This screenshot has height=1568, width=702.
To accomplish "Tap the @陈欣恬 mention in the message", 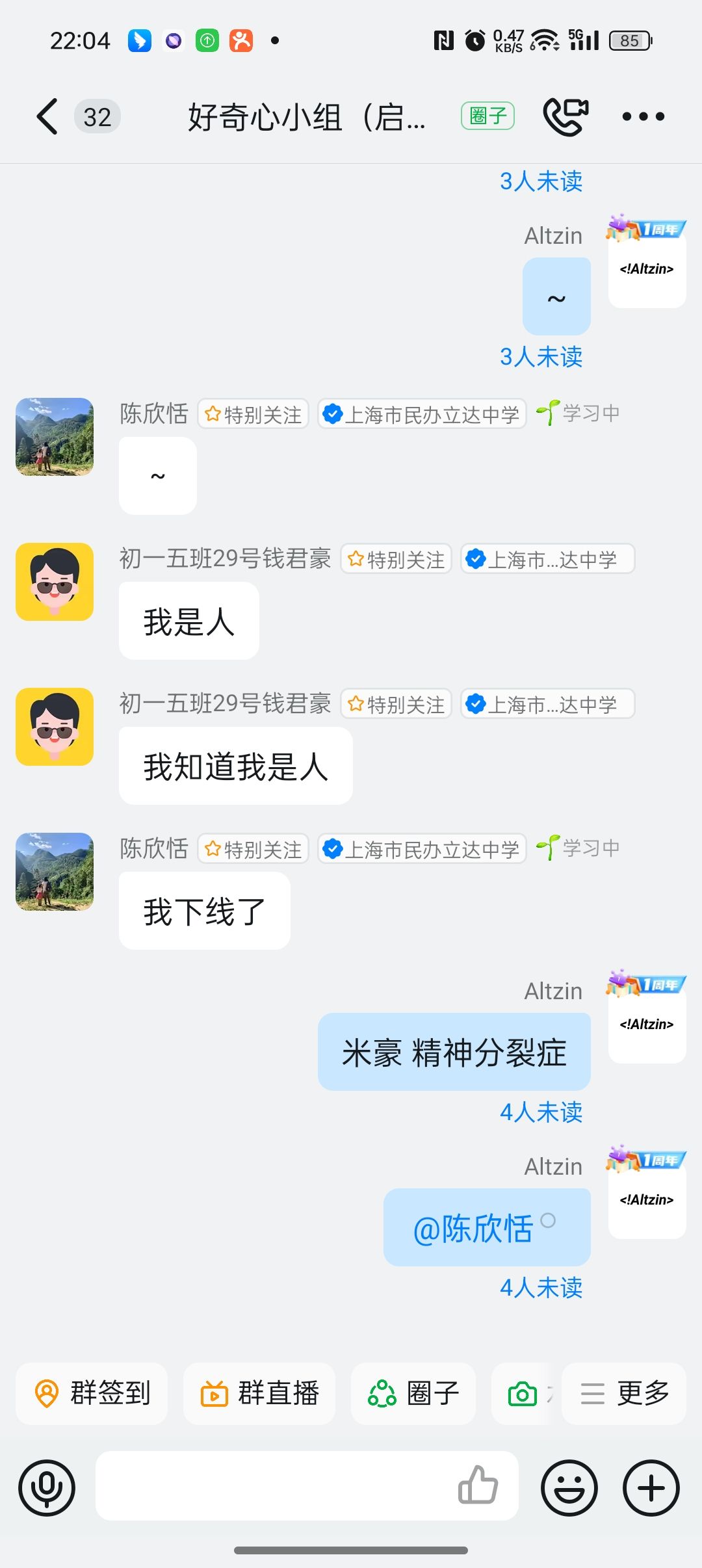I will (473, 1229).
